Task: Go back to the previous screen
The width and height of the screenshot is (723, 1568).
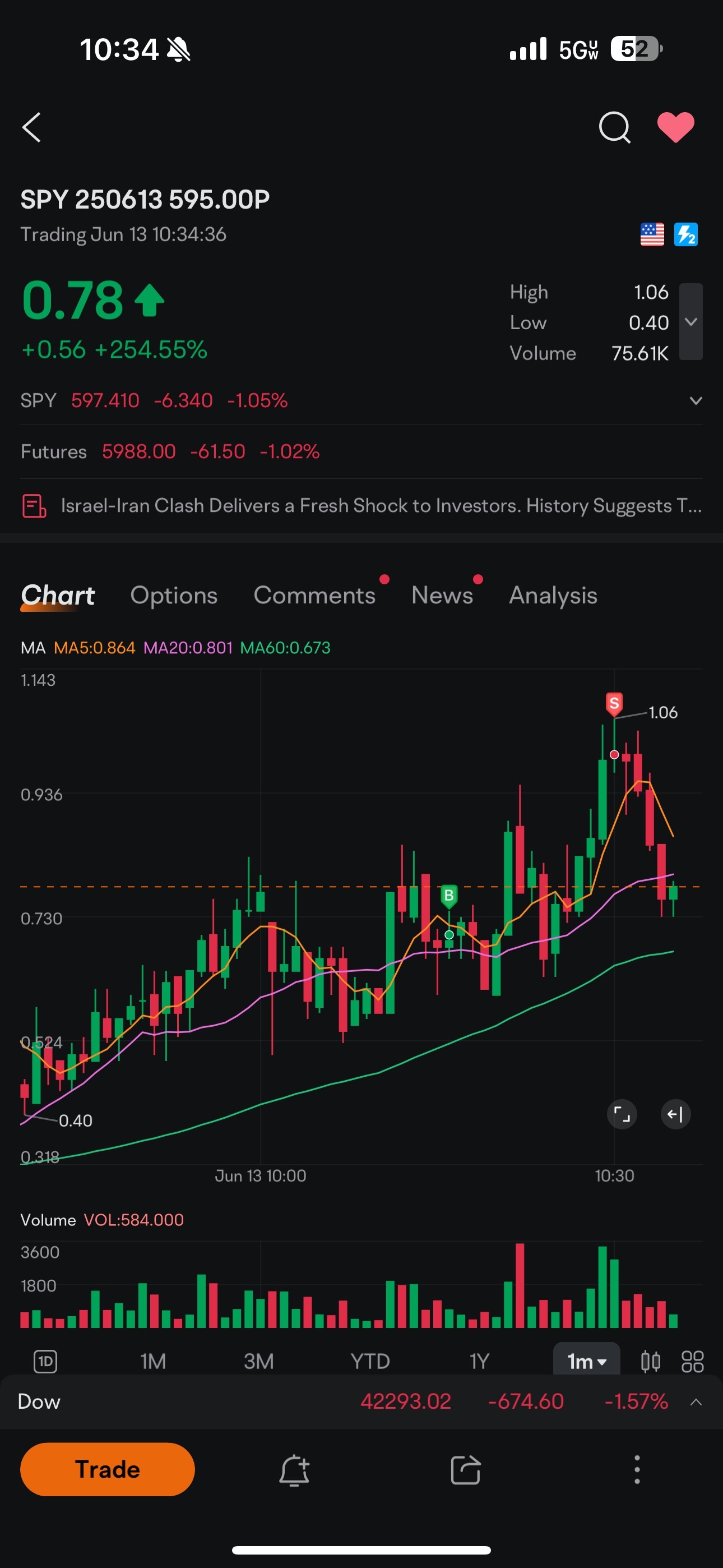Action: (31, 127)
